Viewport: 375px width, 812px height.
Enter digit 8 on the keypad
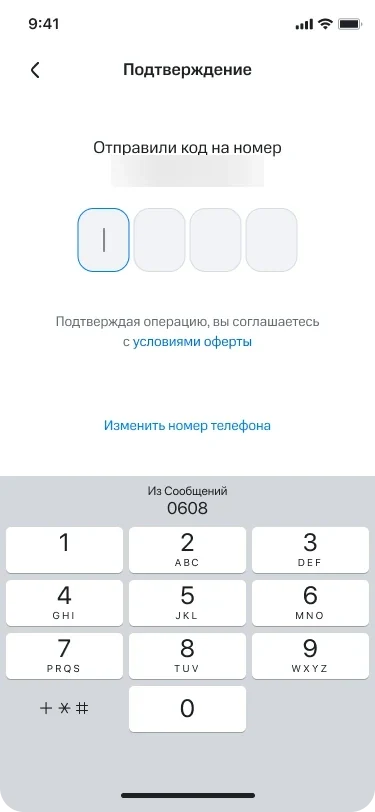pos(187,656)
